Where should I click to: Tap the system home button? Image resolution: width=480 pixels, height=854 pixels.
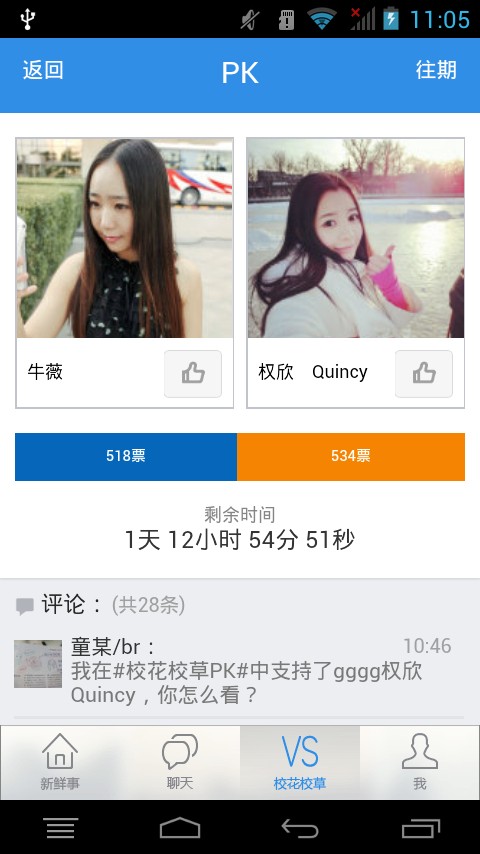180,828
